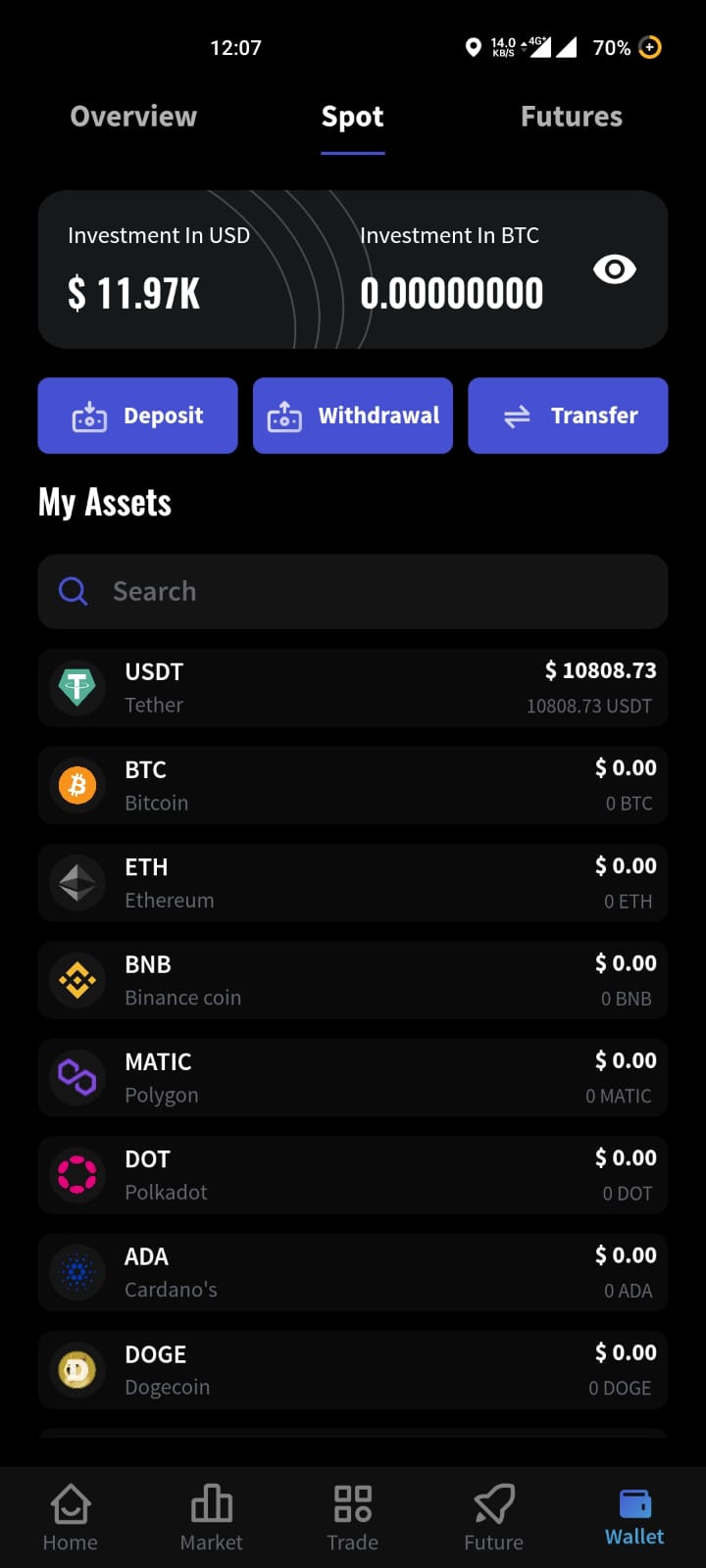Open the USDT Tether asset
This screenshot has width=706, height=1568.
(x=353, y=688)
